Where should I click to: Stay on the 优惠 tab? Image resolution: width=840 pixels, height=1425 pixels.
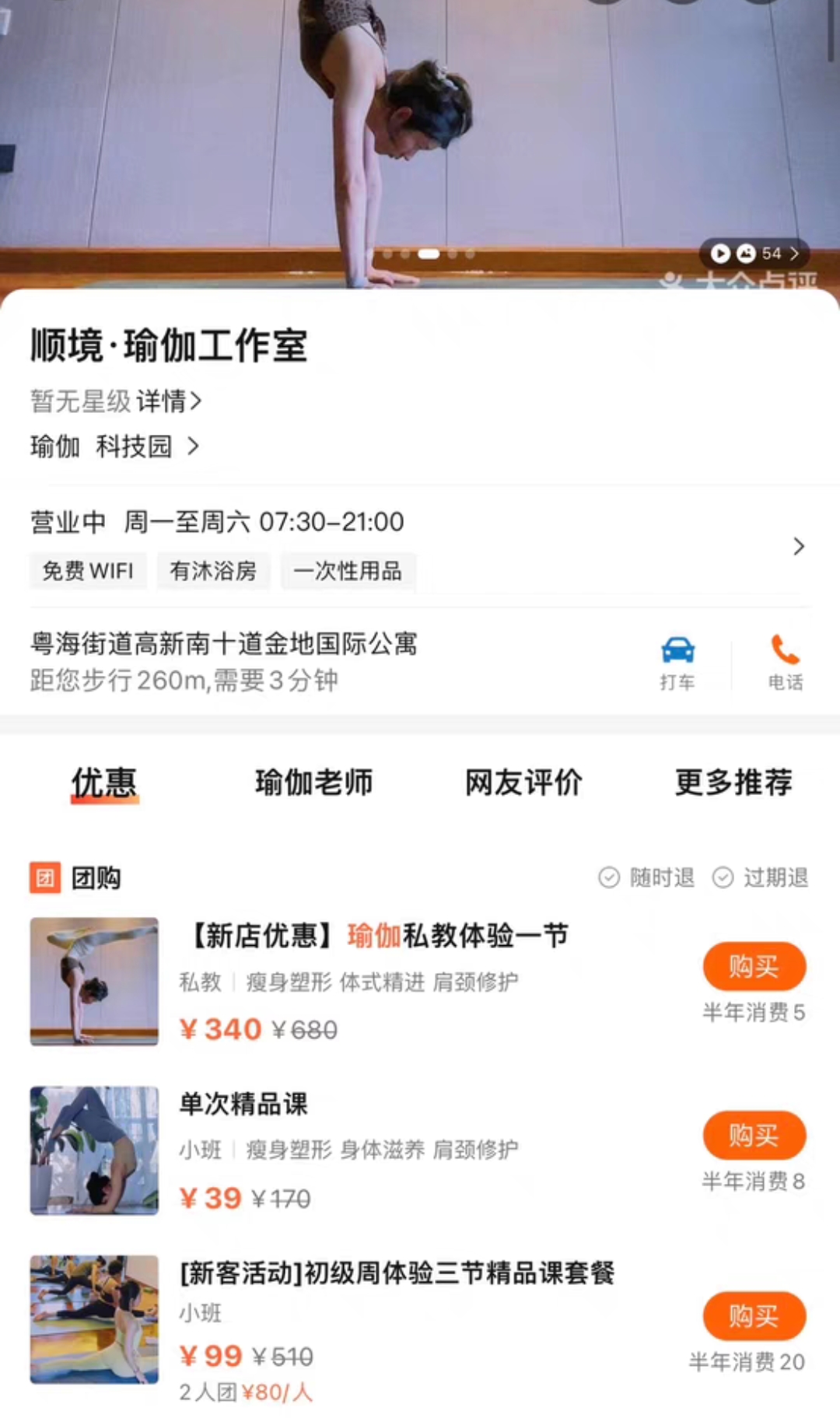tap(103, 783)
